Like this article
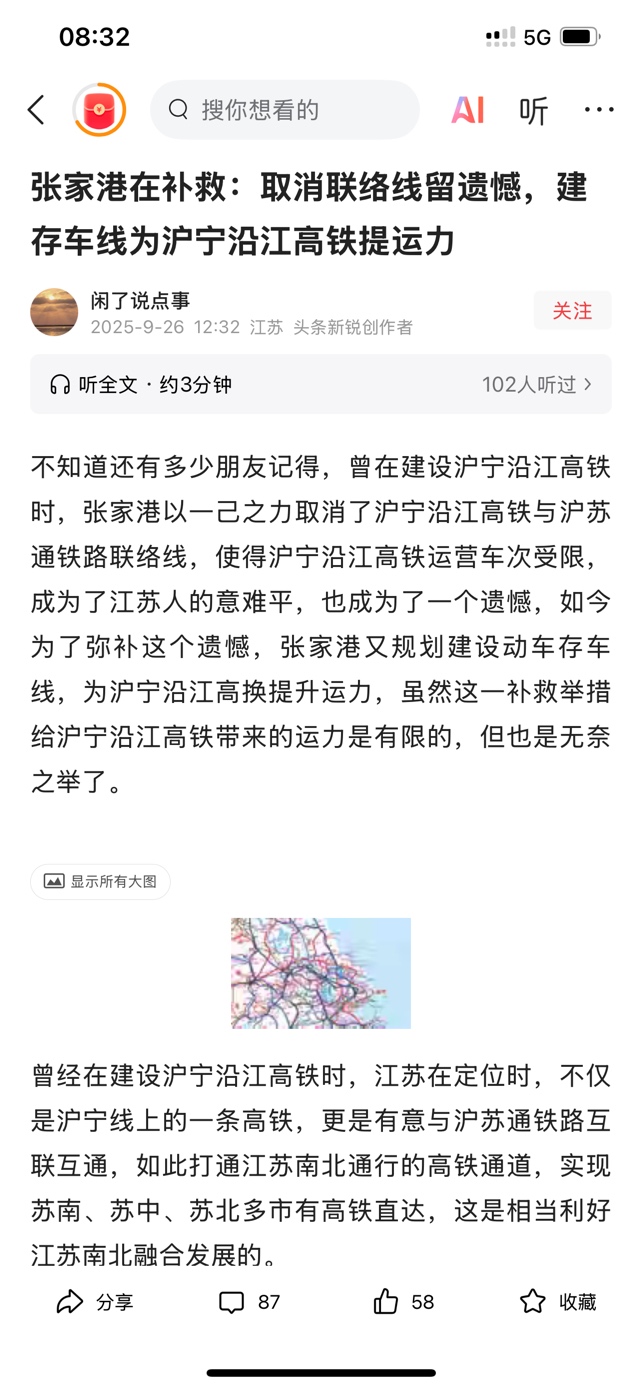This screenshot has width=642, height=1389. tap(403, 1301)
